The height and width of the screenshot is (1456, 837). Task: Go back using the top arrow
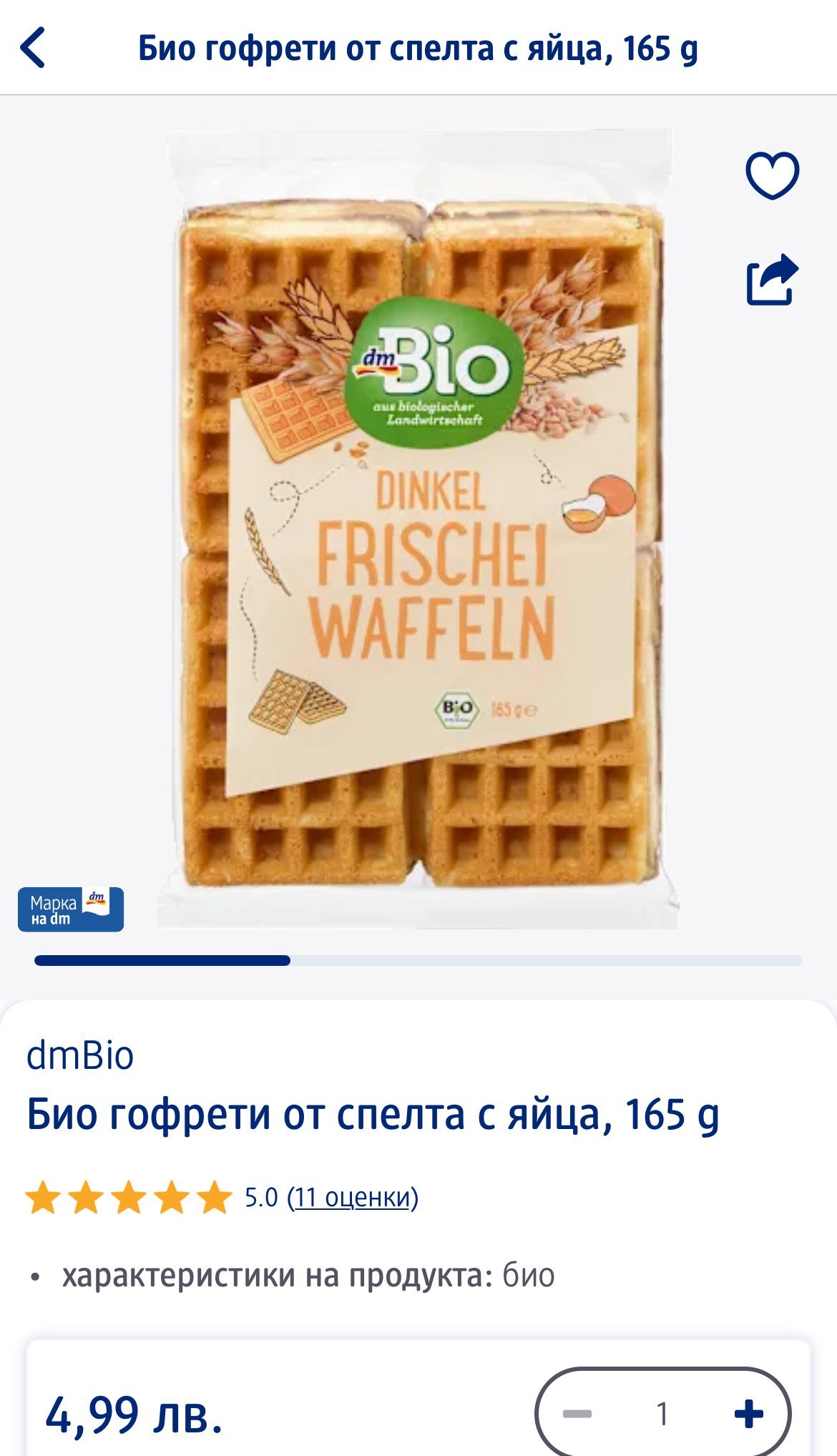pyautogui.click(x=33, y=48)
